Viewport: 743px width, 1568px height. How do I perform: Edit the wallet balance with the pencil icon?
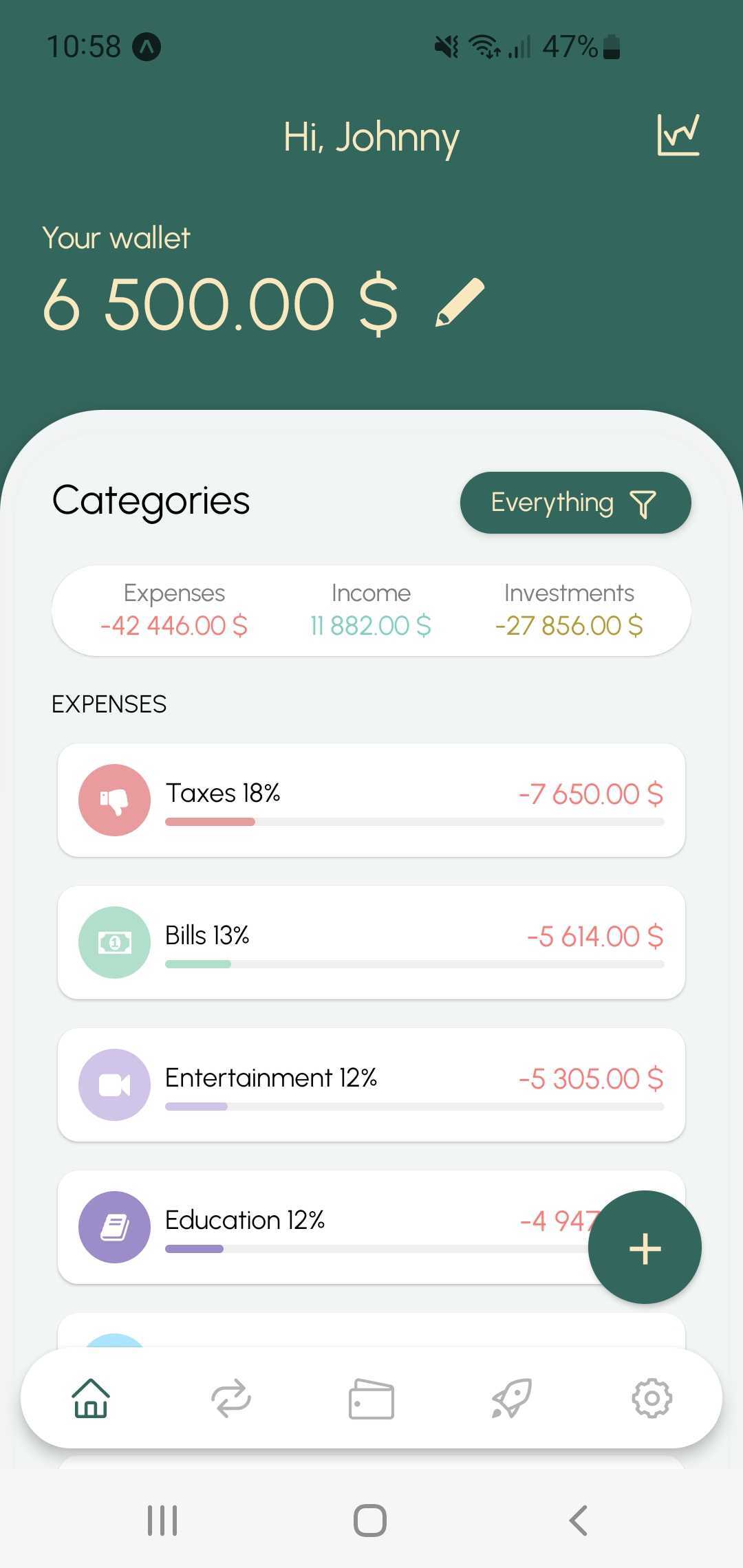pyautogui.click(x=460, y=302)
